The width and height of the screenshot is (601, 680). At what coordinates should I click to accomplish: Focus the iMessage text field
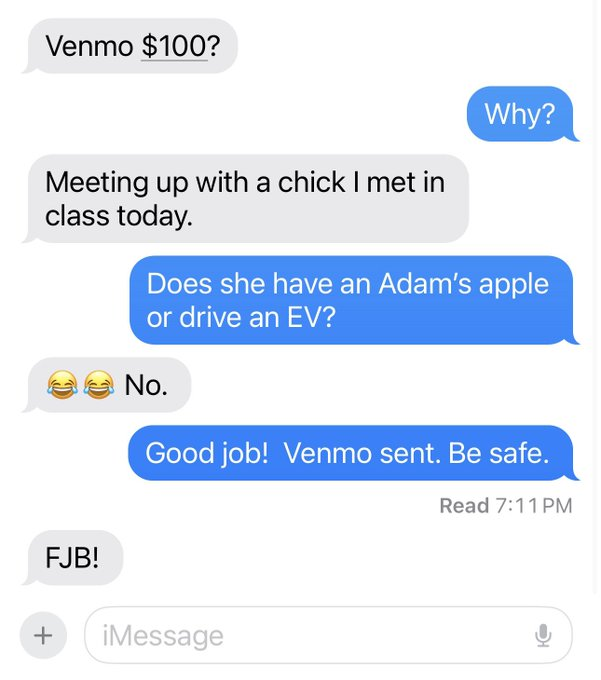pos(300,635)
